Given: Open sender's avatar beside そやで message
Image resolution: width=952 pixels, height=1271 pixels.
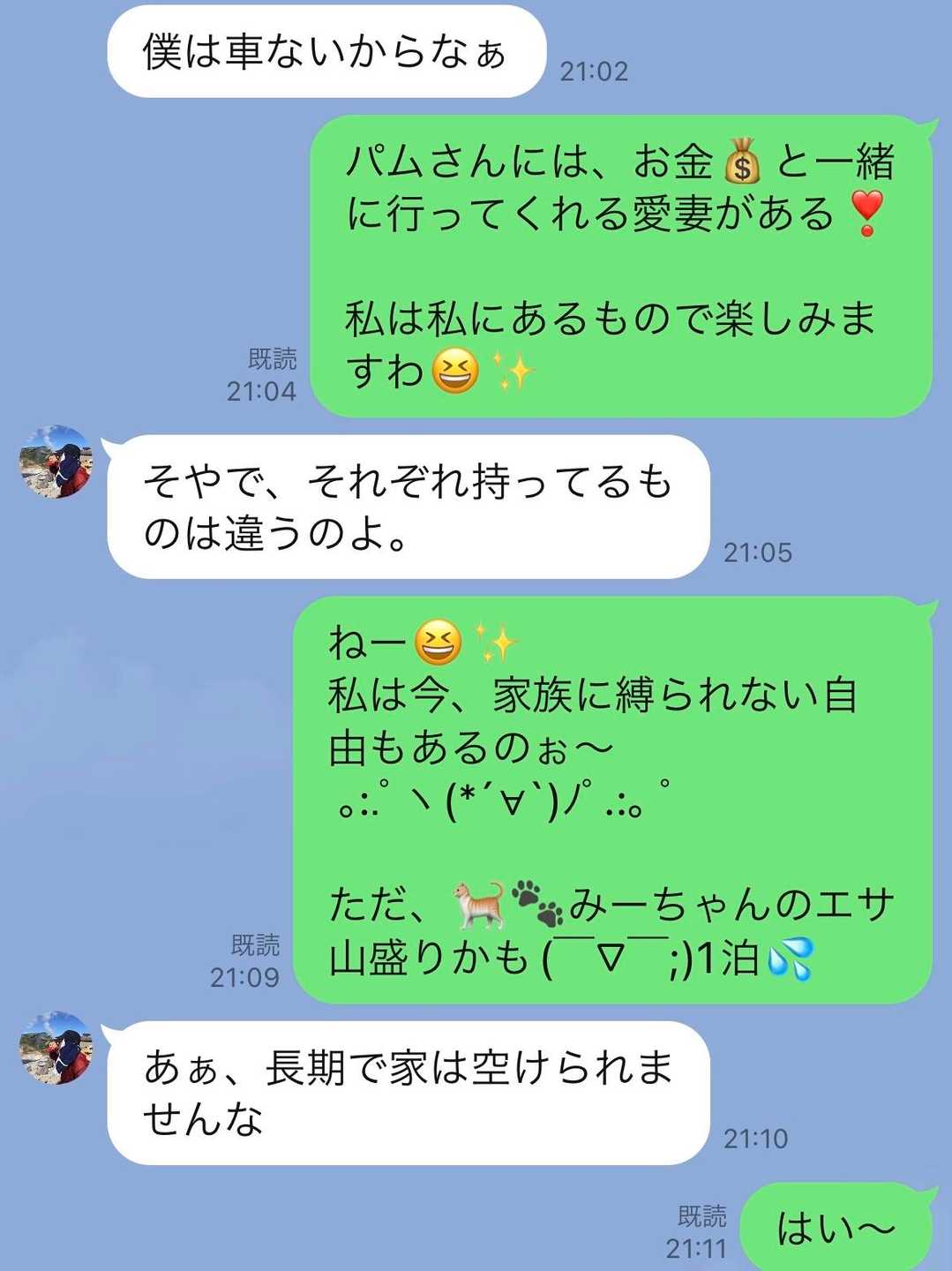Looking at the screenshot, I should 56,462.
